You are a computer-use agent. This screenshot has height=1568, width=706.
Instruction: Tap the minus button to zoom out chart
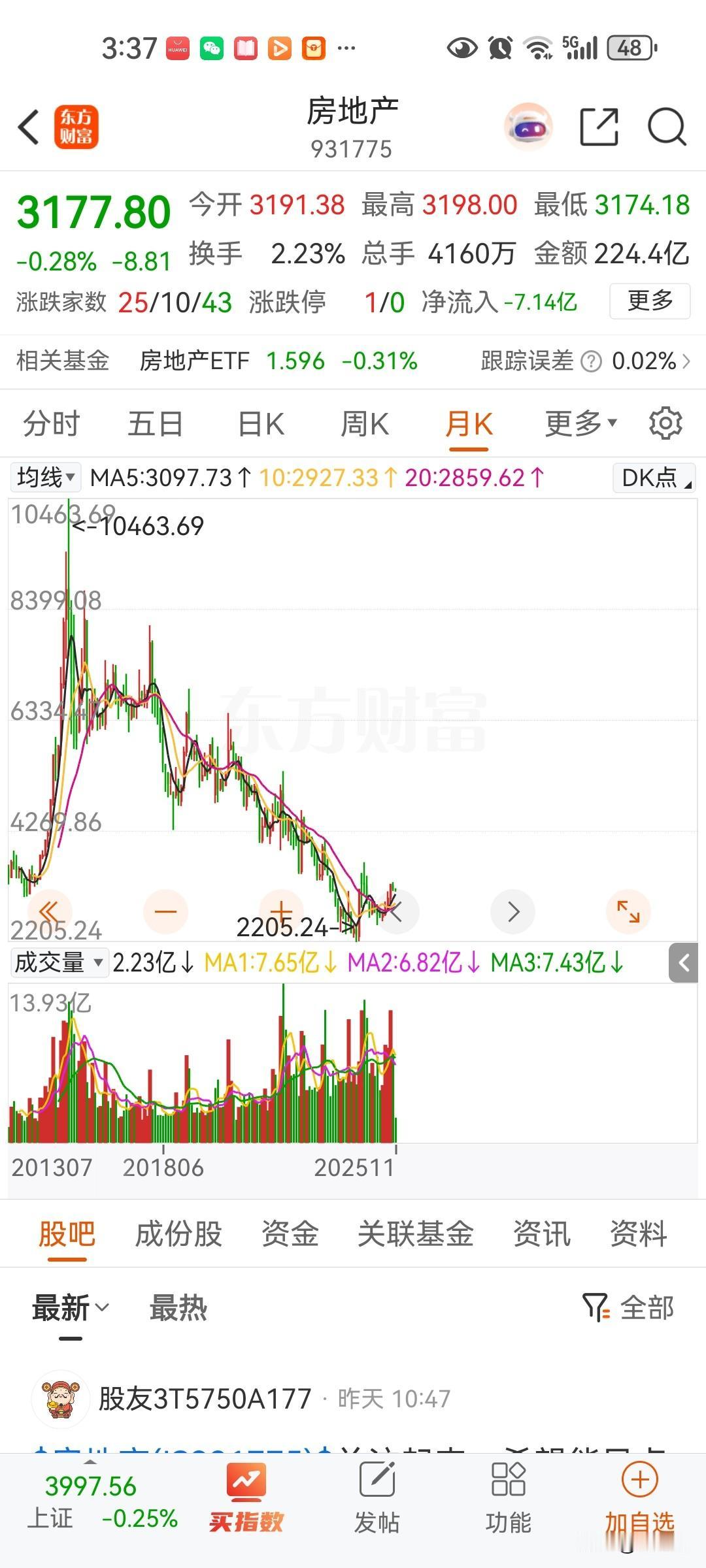pyautogui.click(x=166, y=911)
